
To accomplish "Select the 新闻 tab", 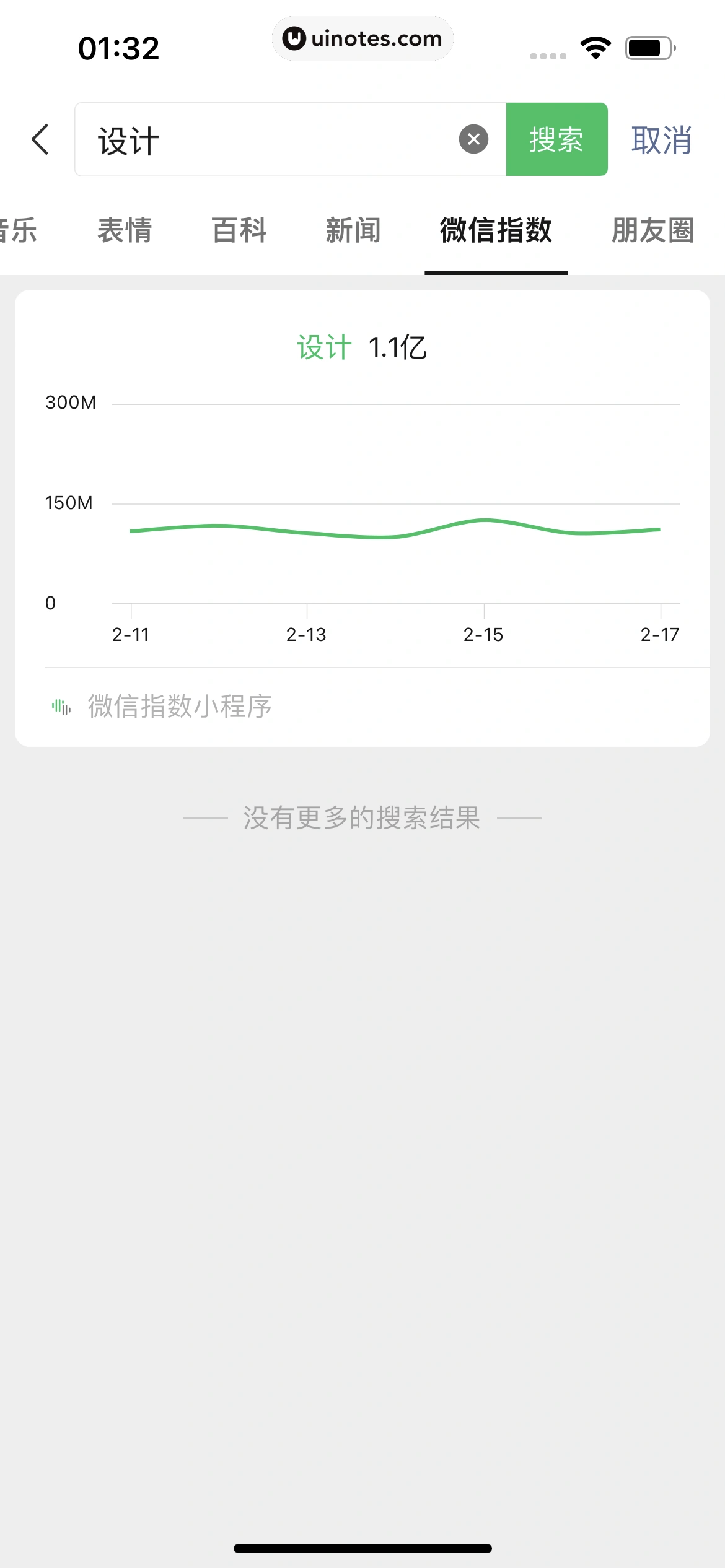I will click(x=352, y=230).
